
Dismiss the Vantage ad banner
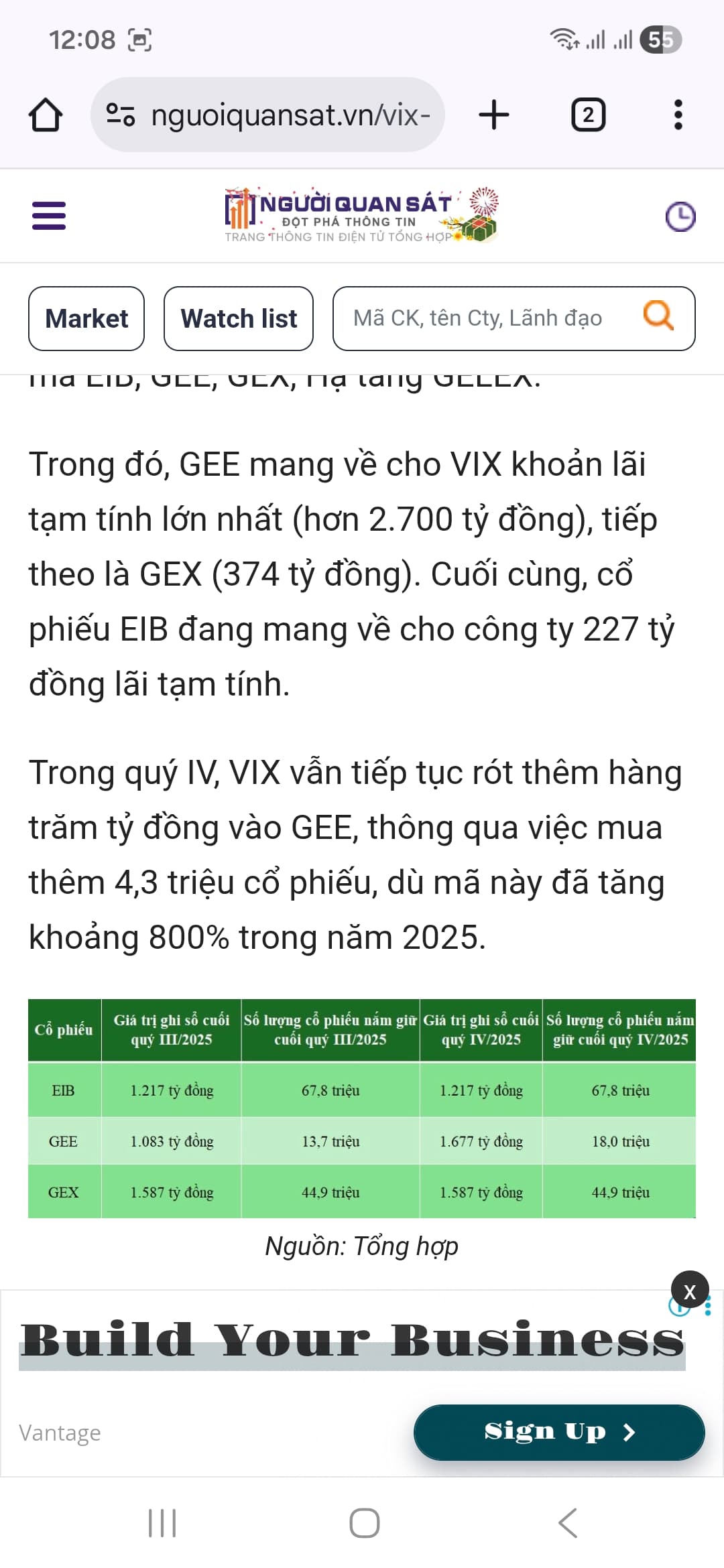689,1291
